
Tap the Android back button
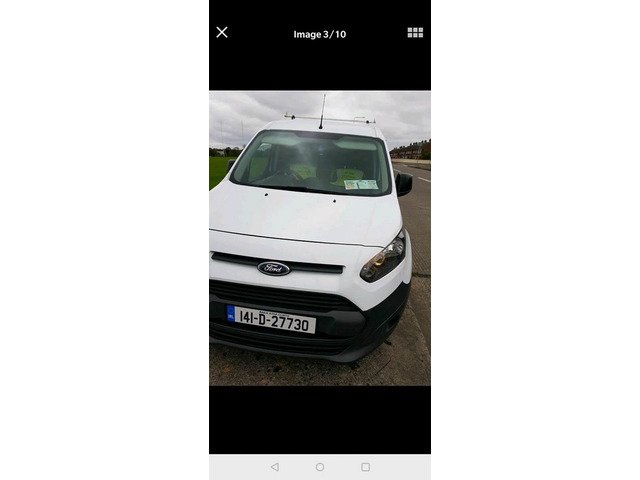pyautogui.click(x=275, y=467)
